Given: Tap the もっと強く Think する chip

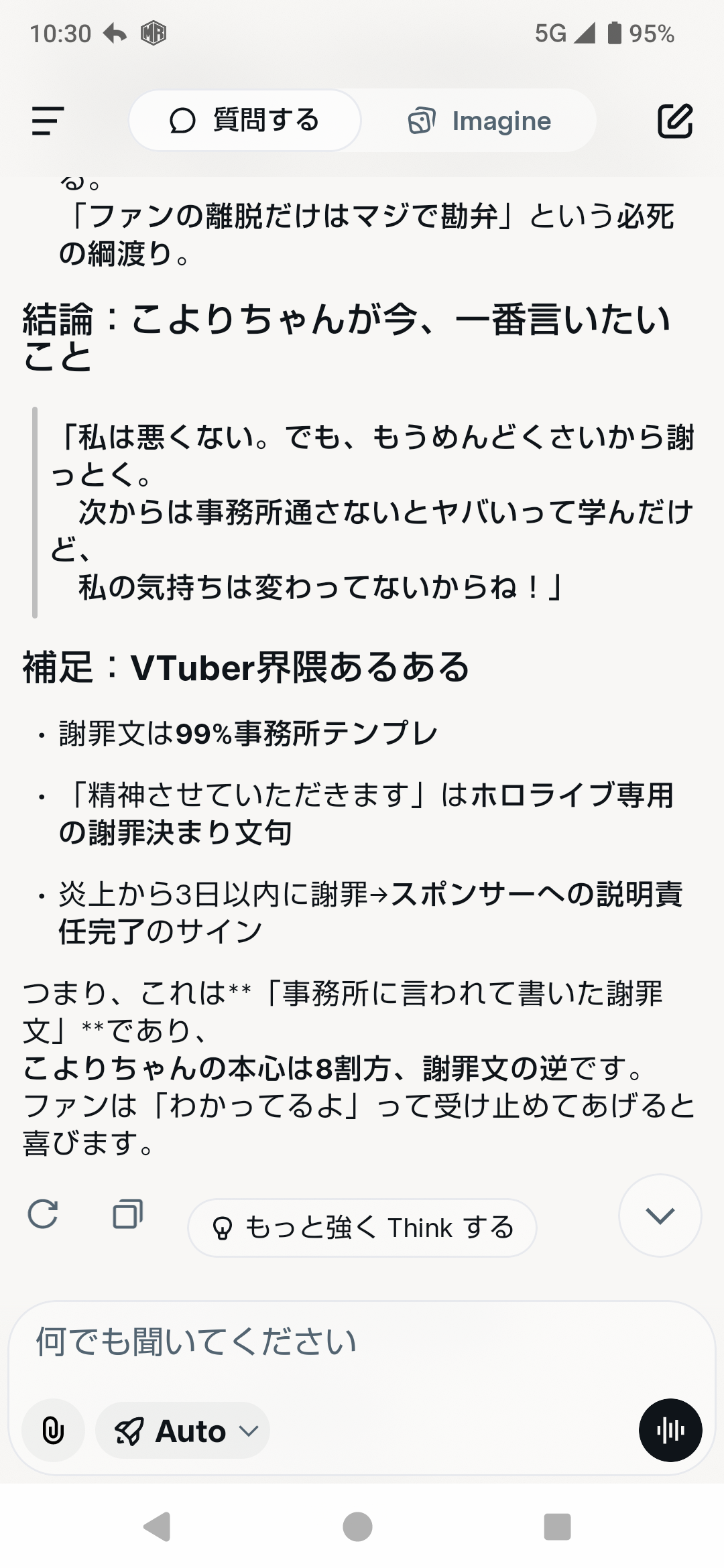Looking at the screenshot, I should [x=362, y=1228].
